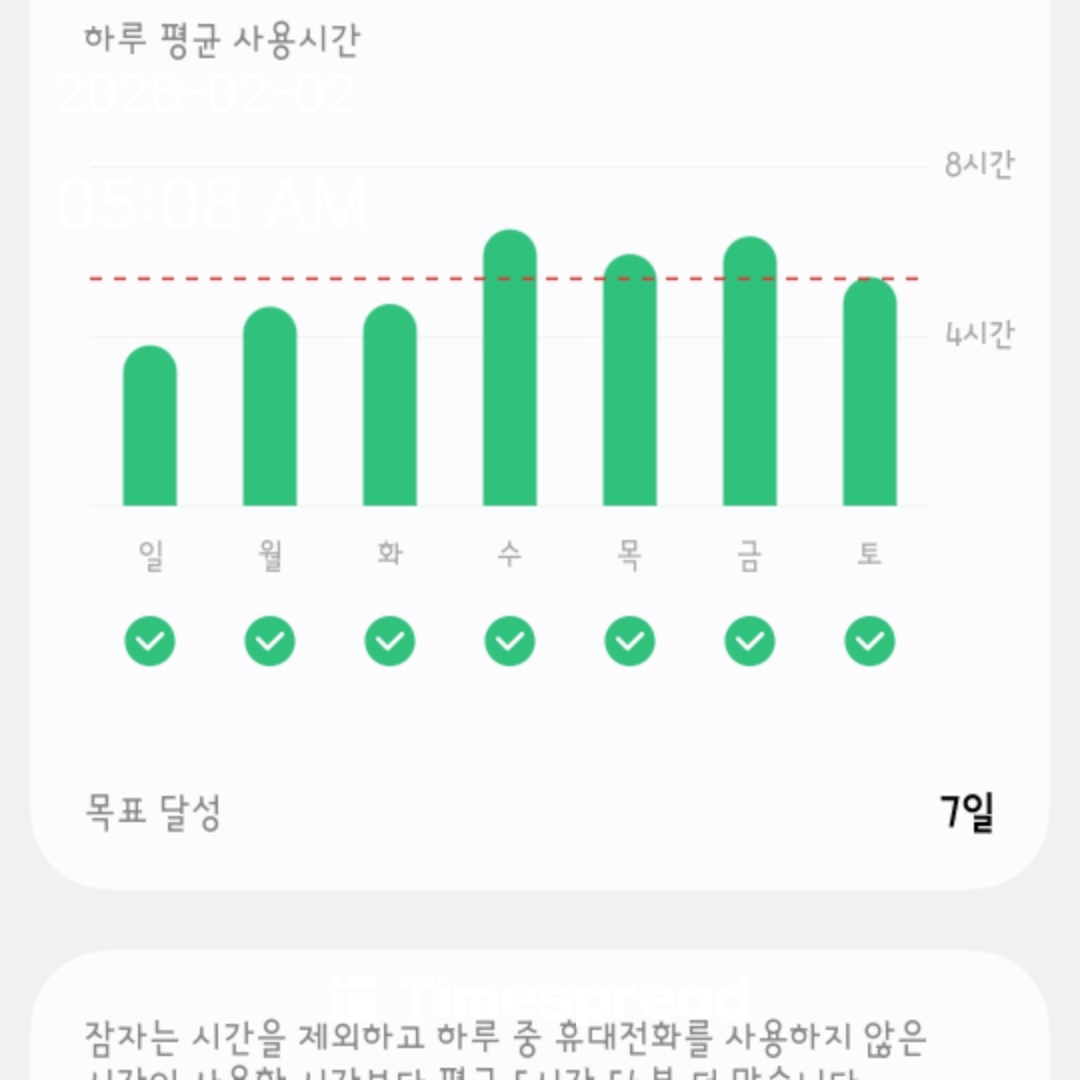
Task: Select the Wednesday (수) usage bar
Action: [510, 369]
